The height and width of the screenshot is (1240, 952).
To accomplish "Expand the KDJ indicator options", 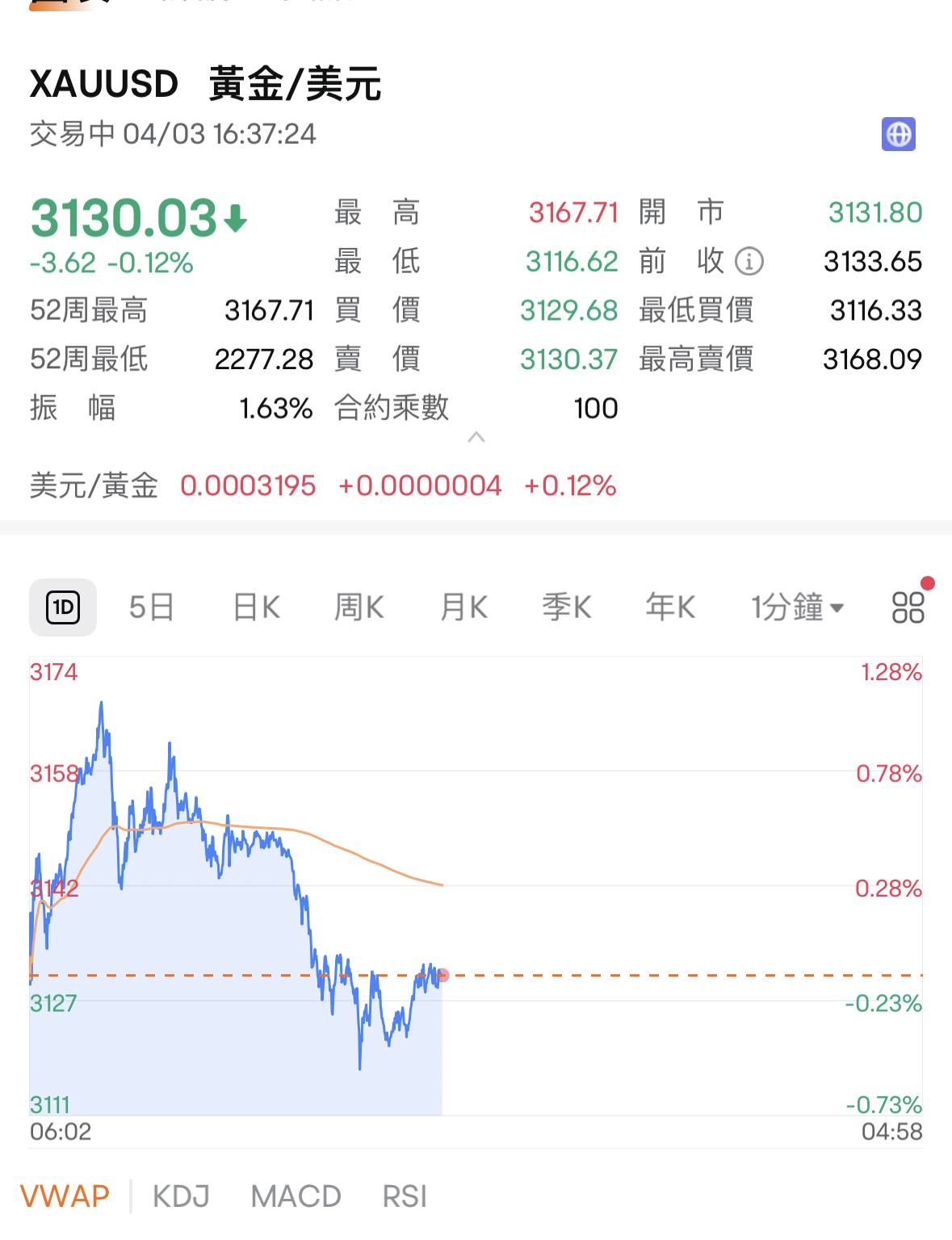I will tap(181, 1193).
